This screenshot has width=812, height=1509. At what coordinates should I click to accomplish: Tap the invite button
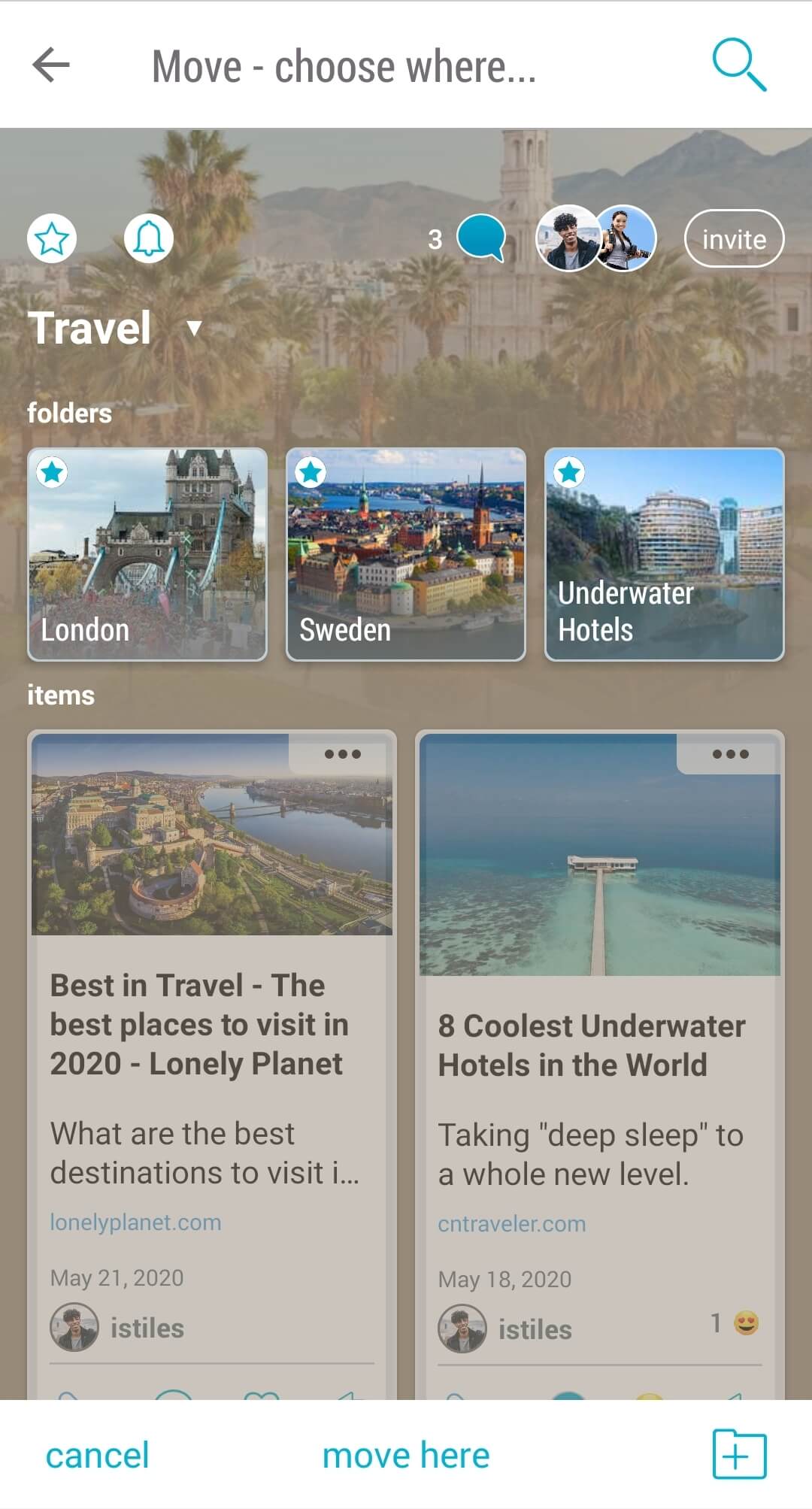pos(734,239)
